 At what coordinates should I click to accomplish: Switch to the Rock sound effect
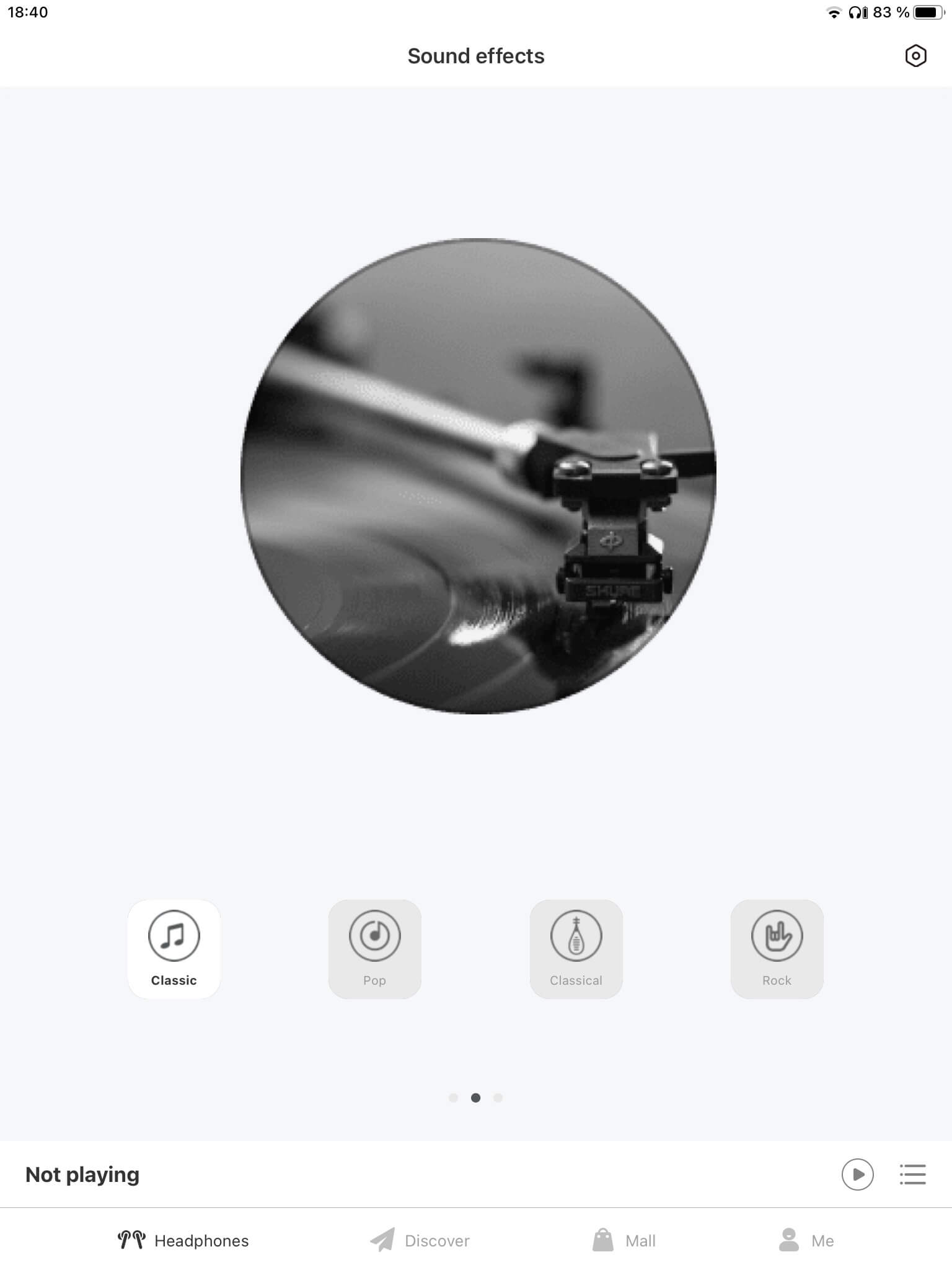pyautogui.click(x=777, y=948)
